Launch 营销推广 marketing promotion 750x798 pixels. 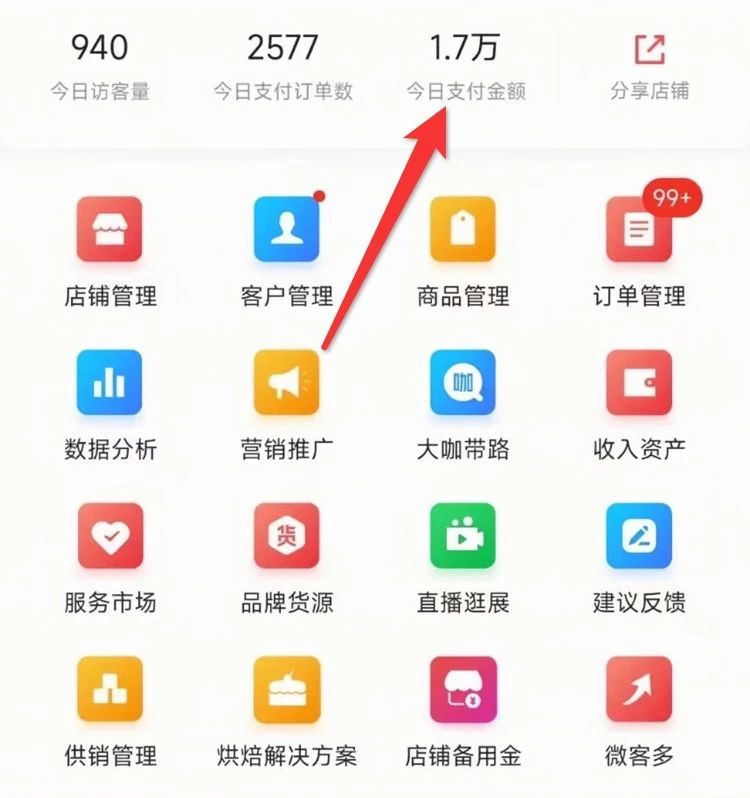[287, 383]
